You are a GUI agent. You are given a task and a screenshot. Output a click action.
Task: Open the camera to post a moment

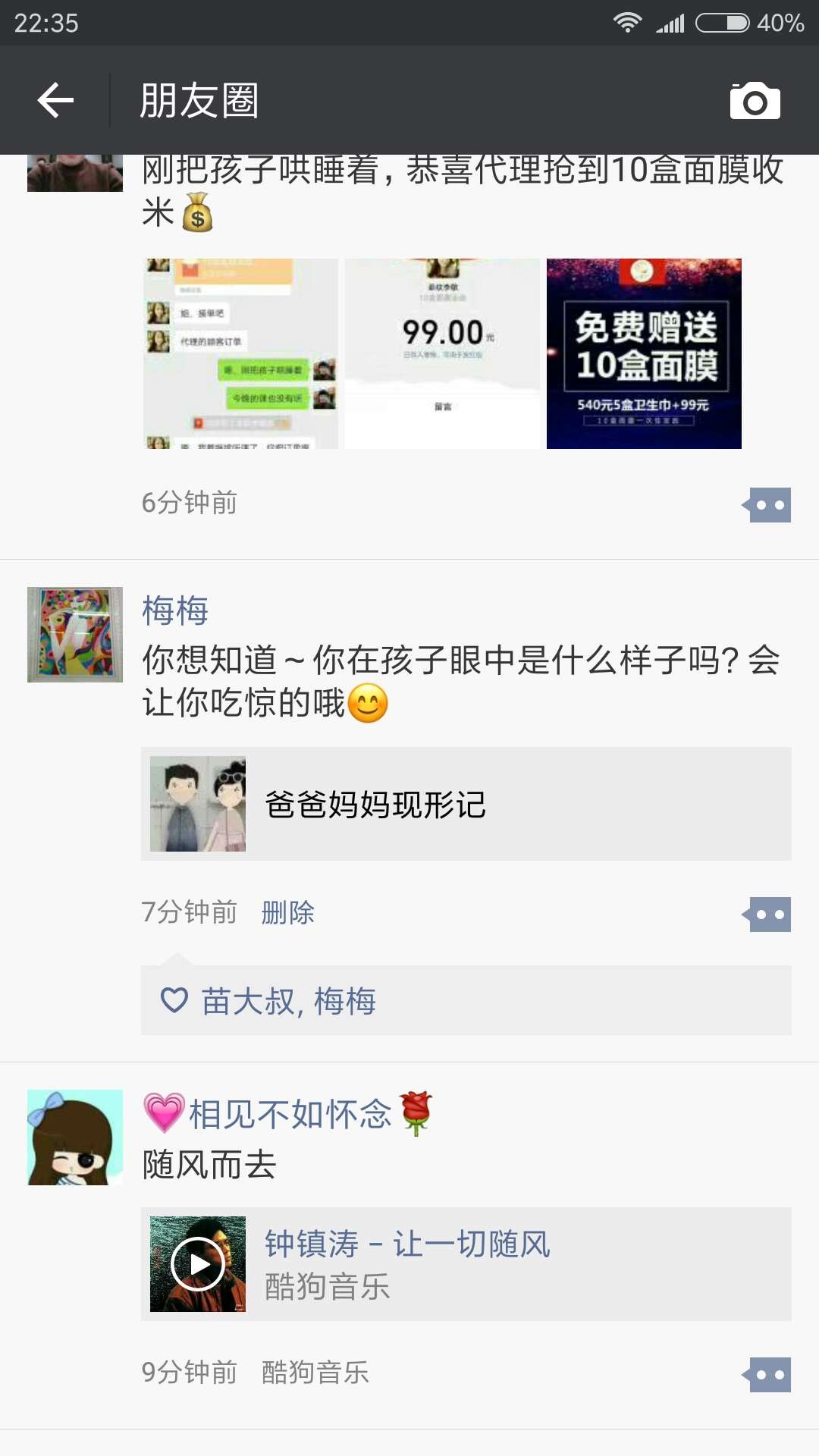coord(755,101)
